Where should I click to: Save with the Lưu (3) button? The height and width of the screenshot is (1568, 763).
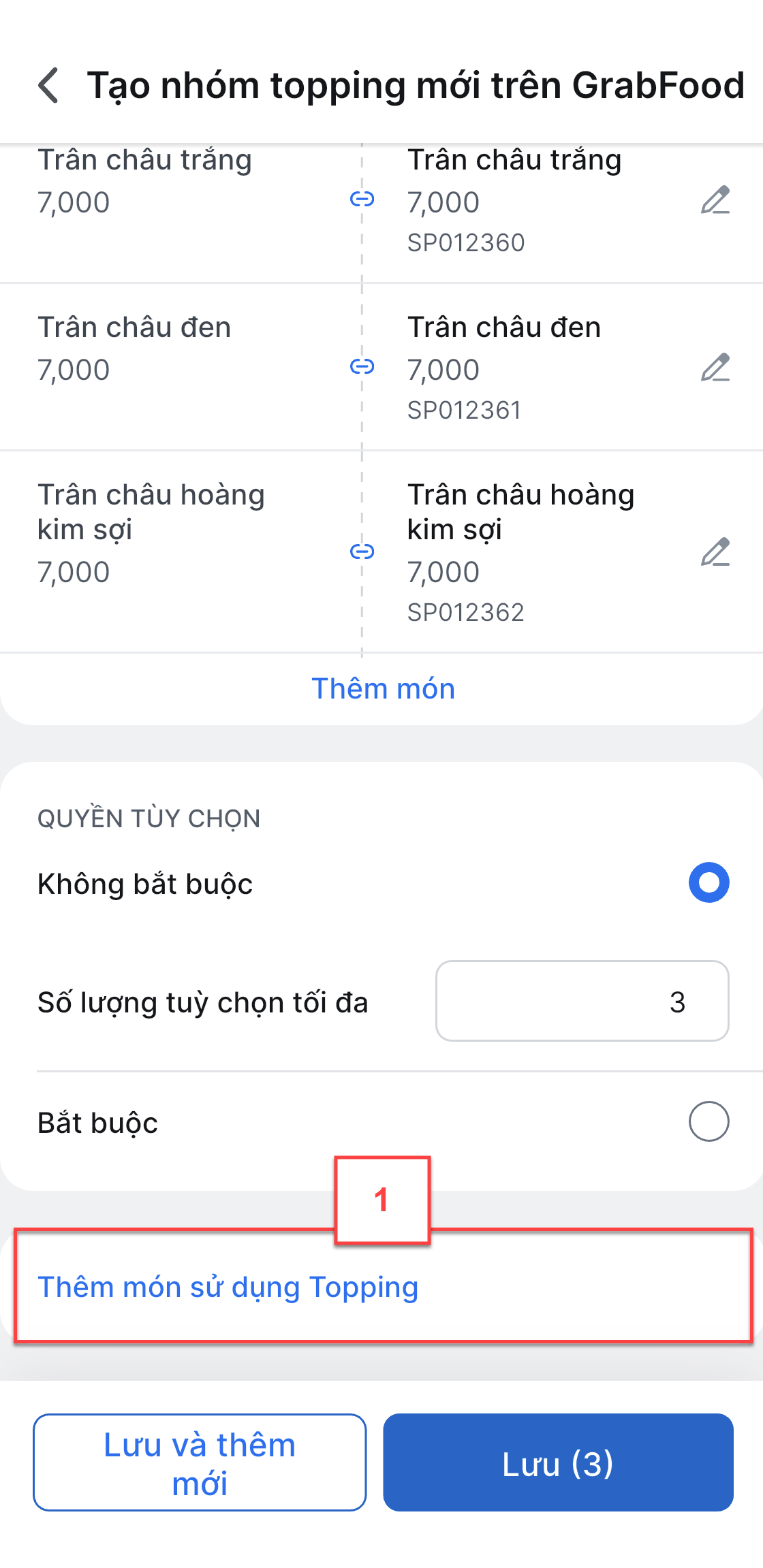[x=558, y=1462]
